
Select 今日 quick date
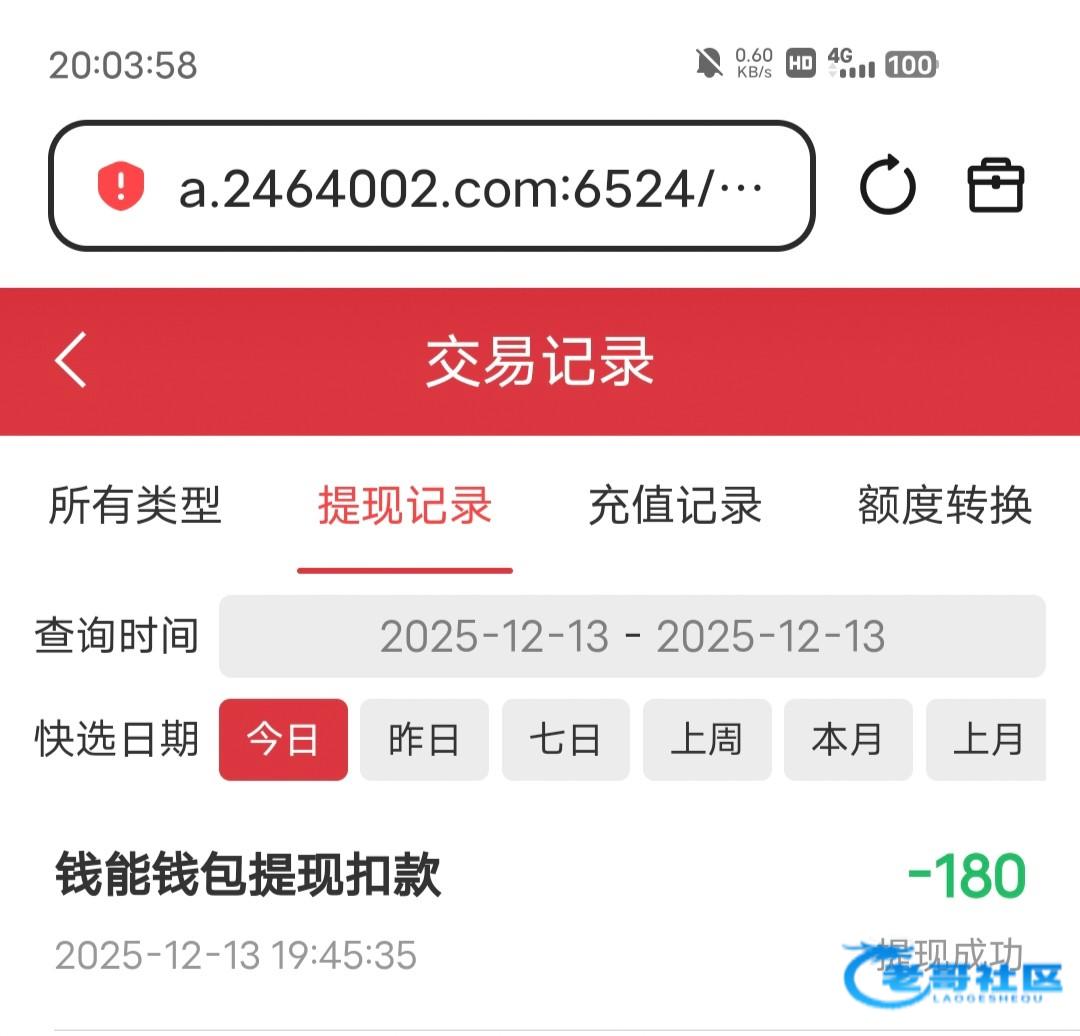click(x=283, y=740)
